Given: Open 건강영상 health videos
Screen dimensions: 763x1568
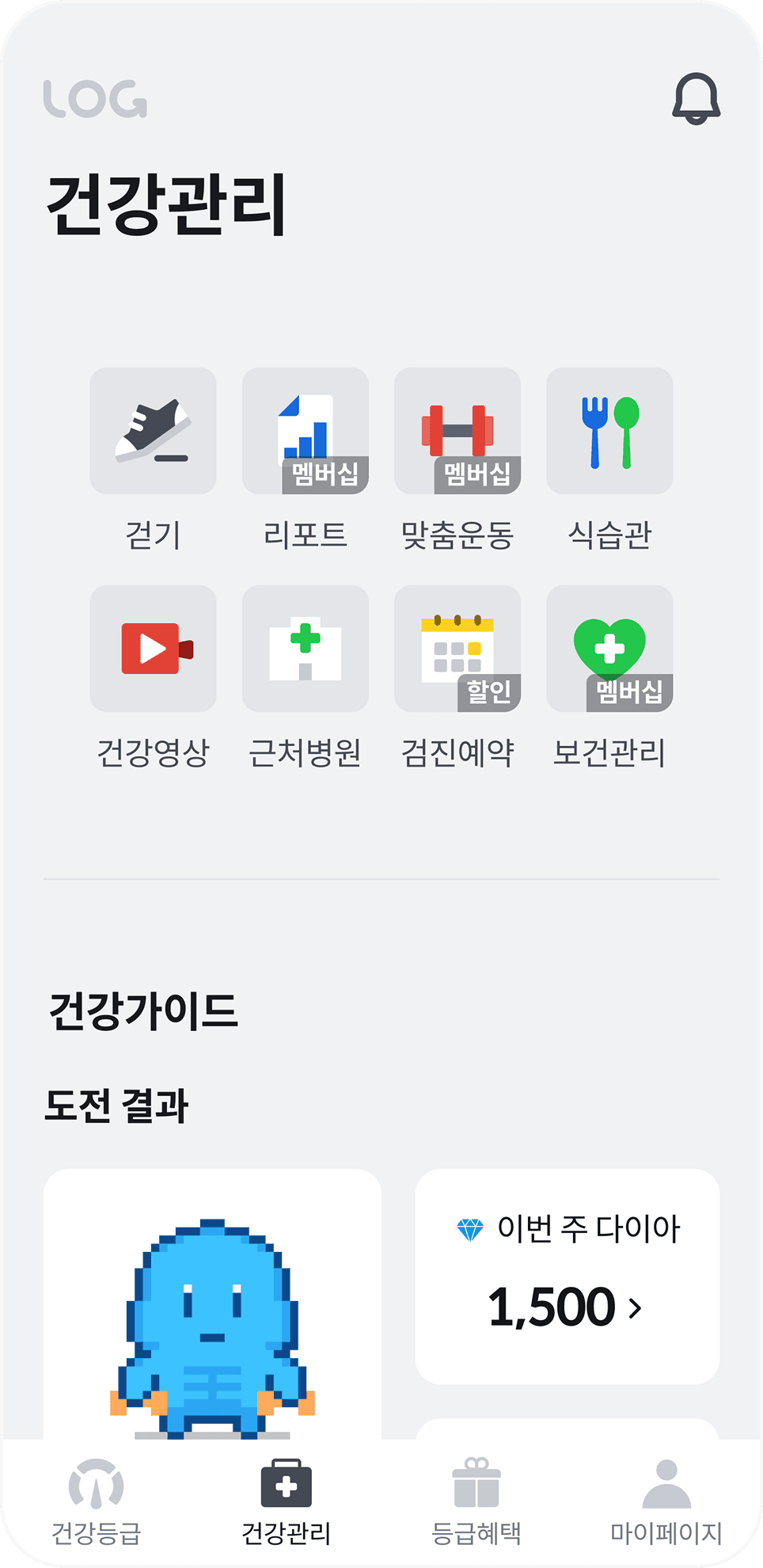Looking at the screenshot, I should [x=153, y=649].
